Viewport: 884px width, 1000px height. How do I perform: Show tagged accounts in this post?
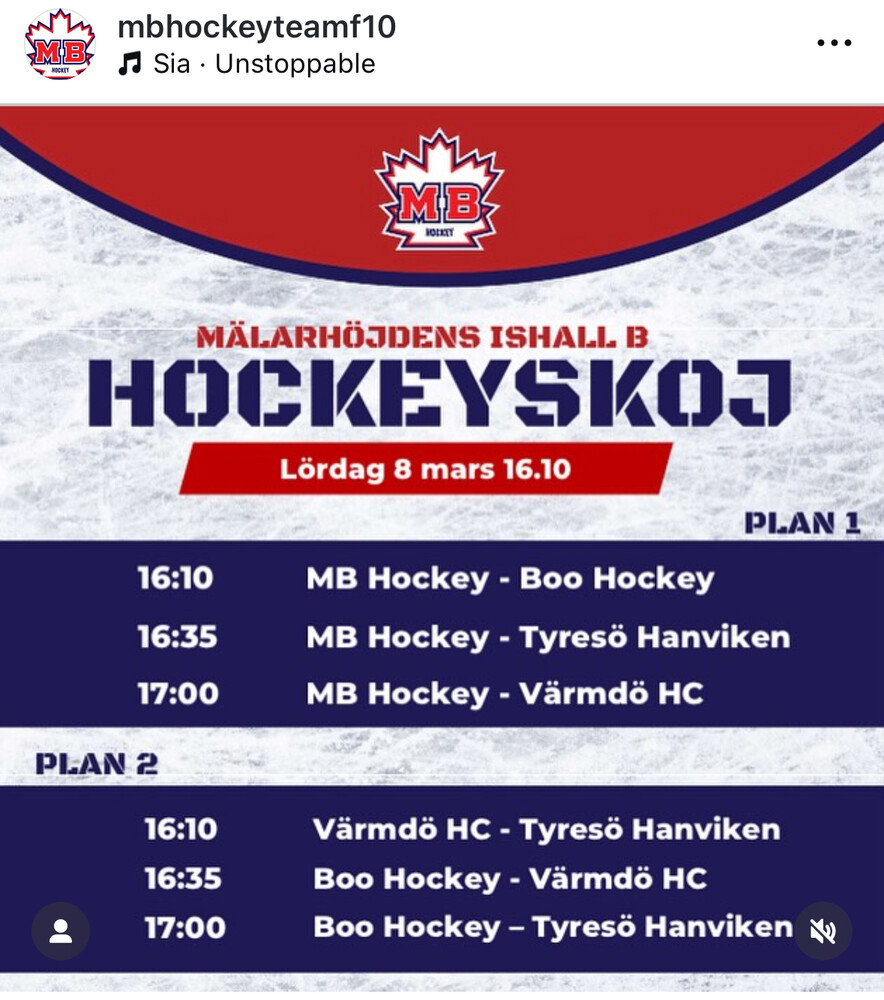61,931
